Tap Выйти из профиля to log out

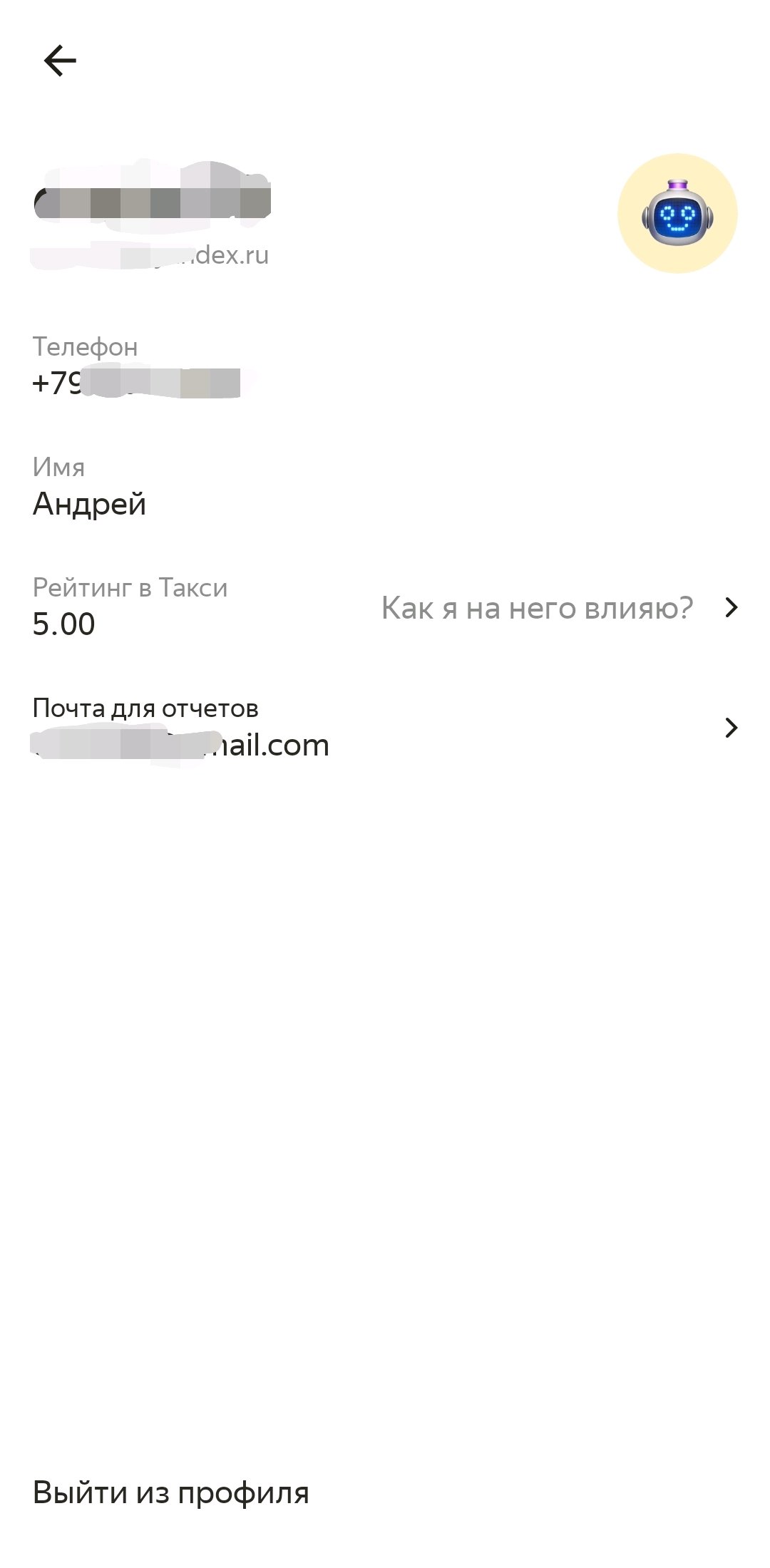pyautogui.click(x=171, y=1492)
